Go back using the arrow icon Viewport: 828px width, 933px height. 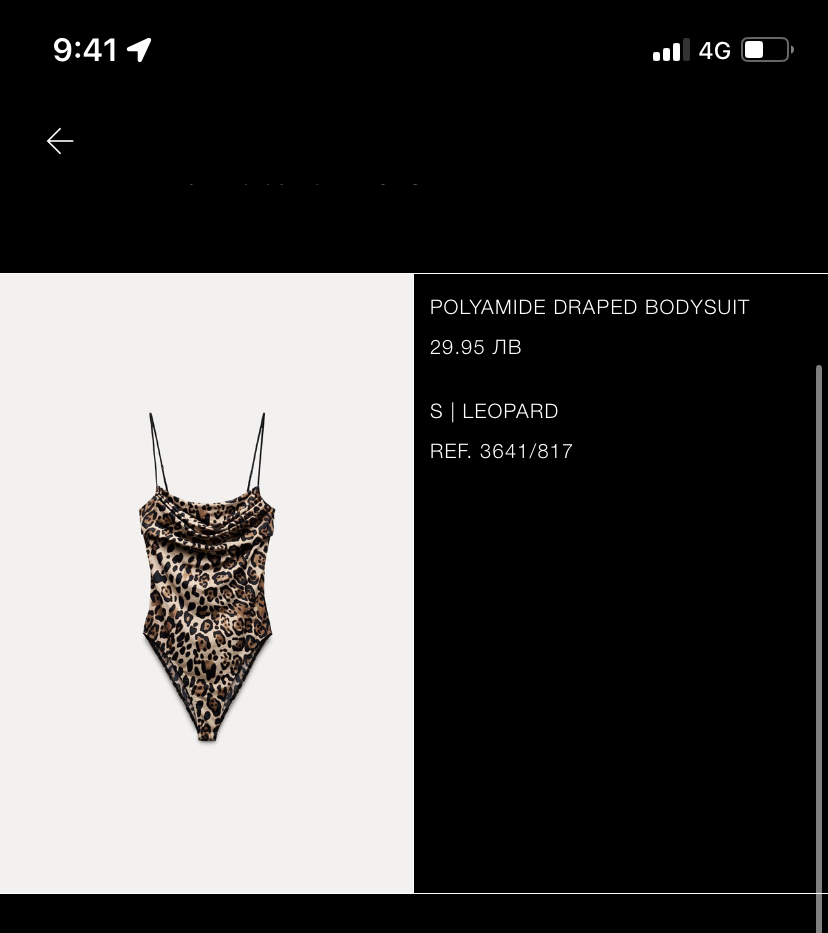[60, 141]
